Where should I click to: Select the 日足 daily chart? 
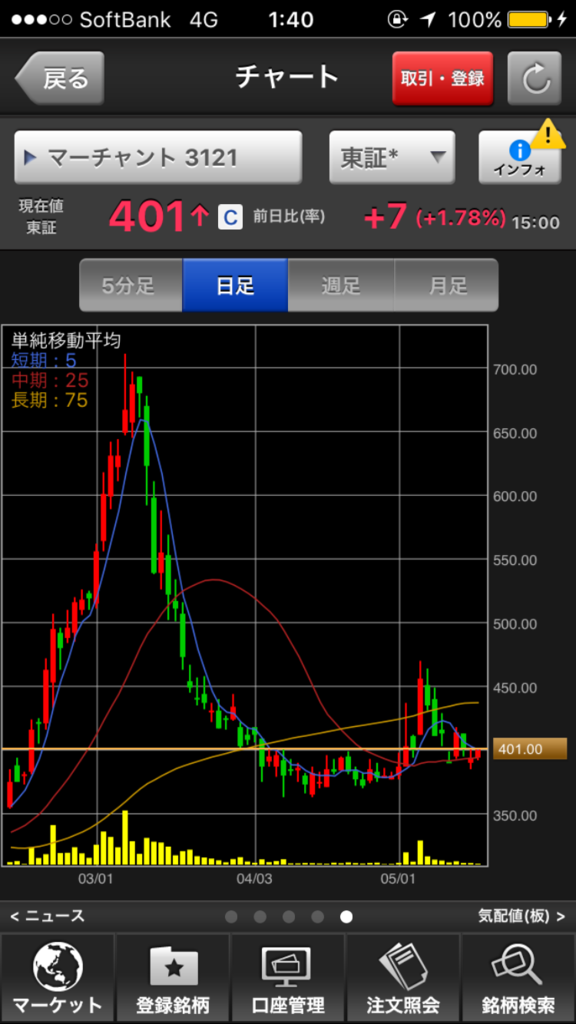[x=236, y=285]
